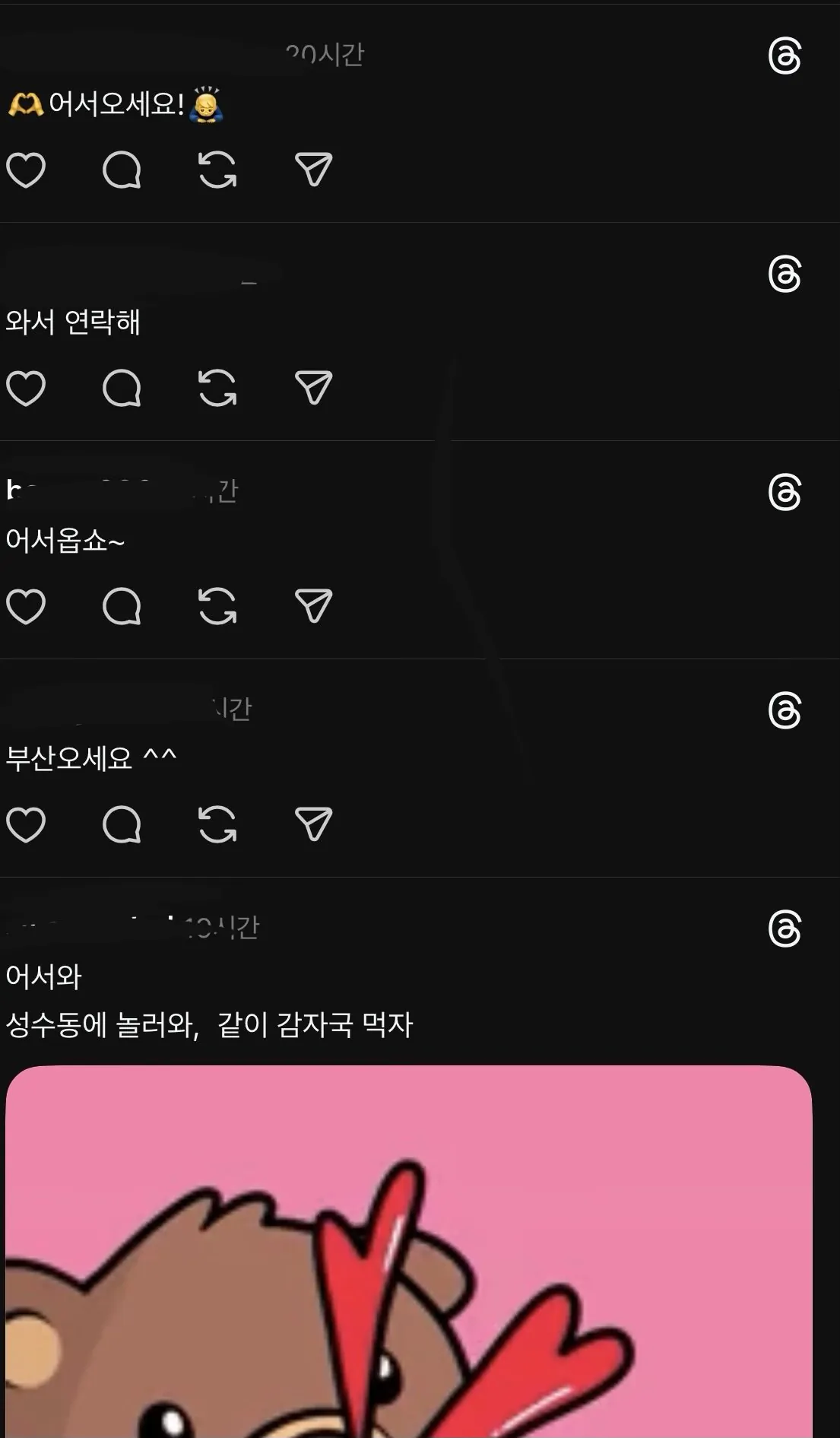Screen dimensions: 840x1438
Task: Tap the Threads icon beside '어서오세요!'
Action: (x=785, y=57)
